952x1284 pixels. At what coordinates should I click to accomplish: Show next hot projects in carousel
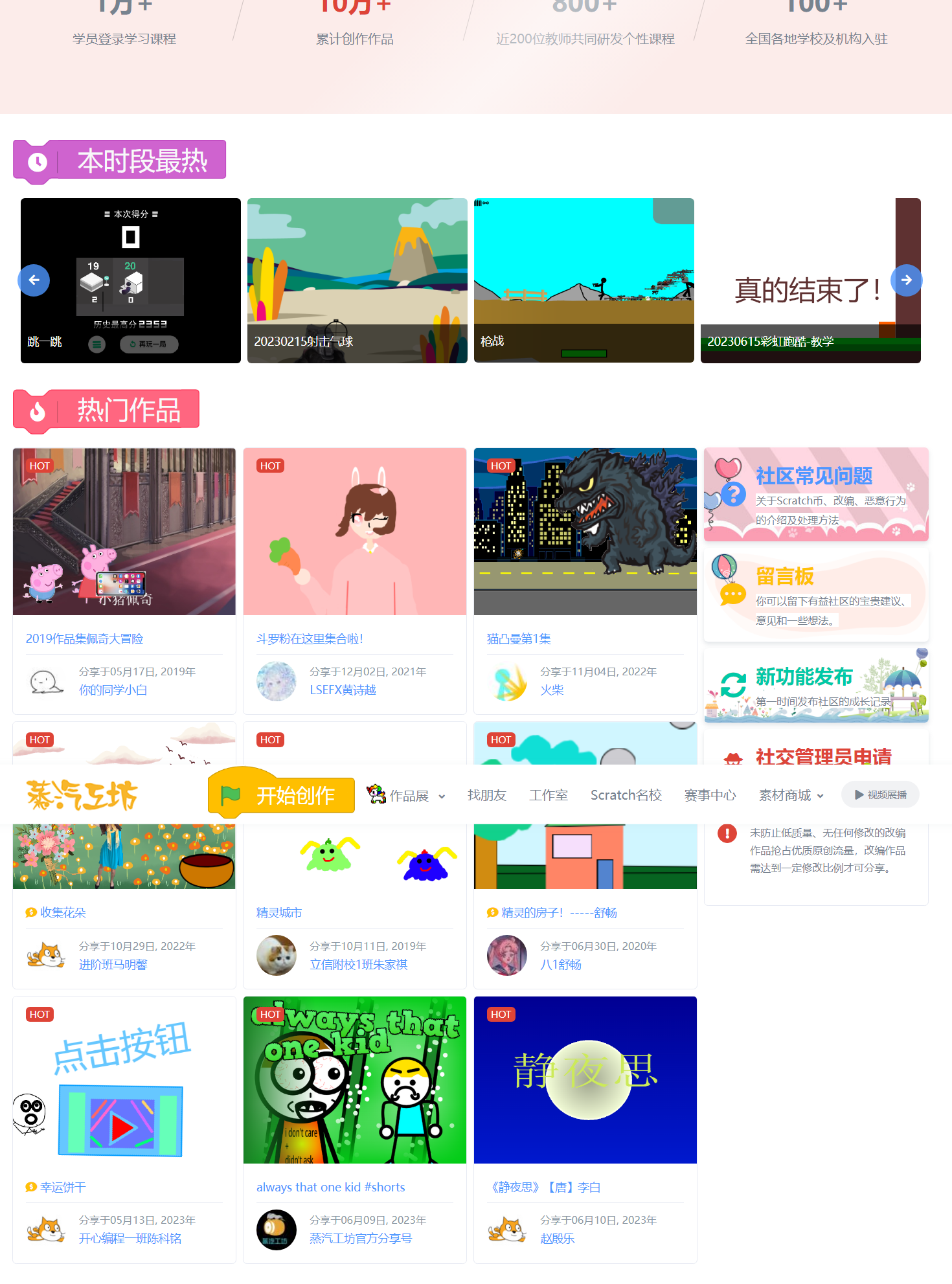point(906,280)
